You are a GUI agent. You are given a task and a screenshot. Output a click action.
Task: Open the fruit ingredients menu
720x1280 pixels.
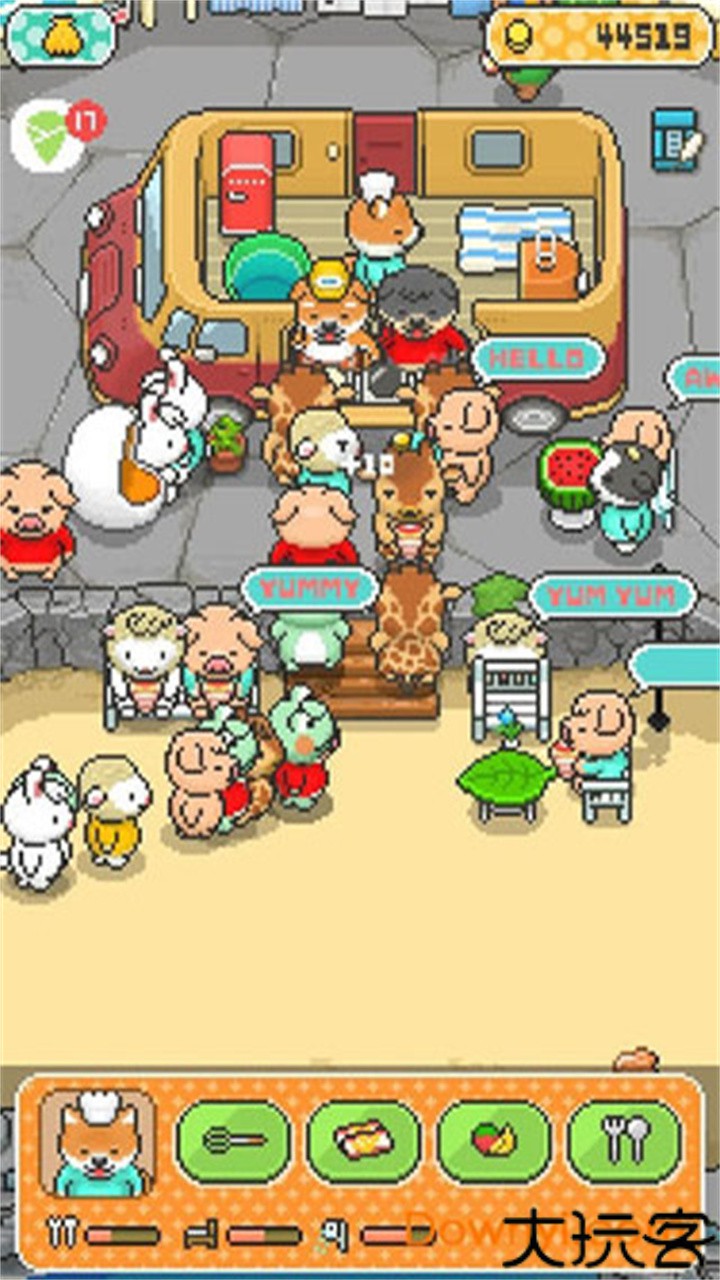(494, 1141)
